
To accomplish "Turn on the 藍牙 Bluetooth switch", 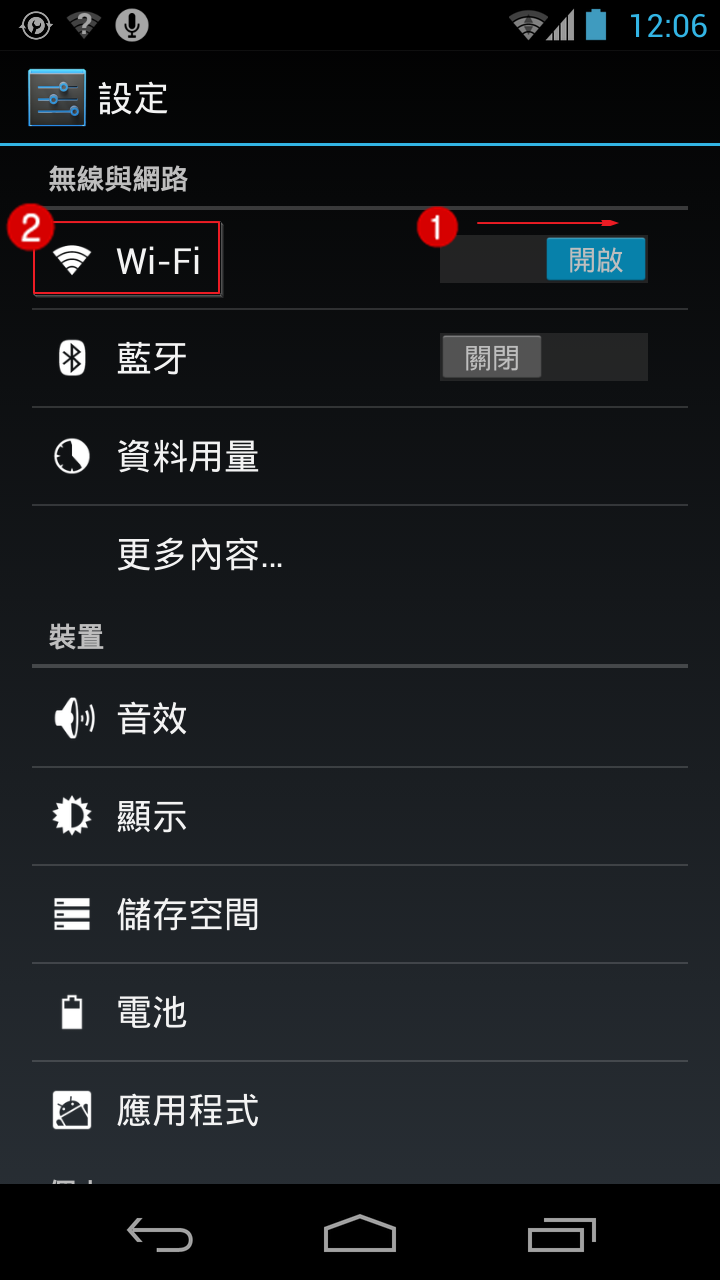I will click(x=544, y=357).
